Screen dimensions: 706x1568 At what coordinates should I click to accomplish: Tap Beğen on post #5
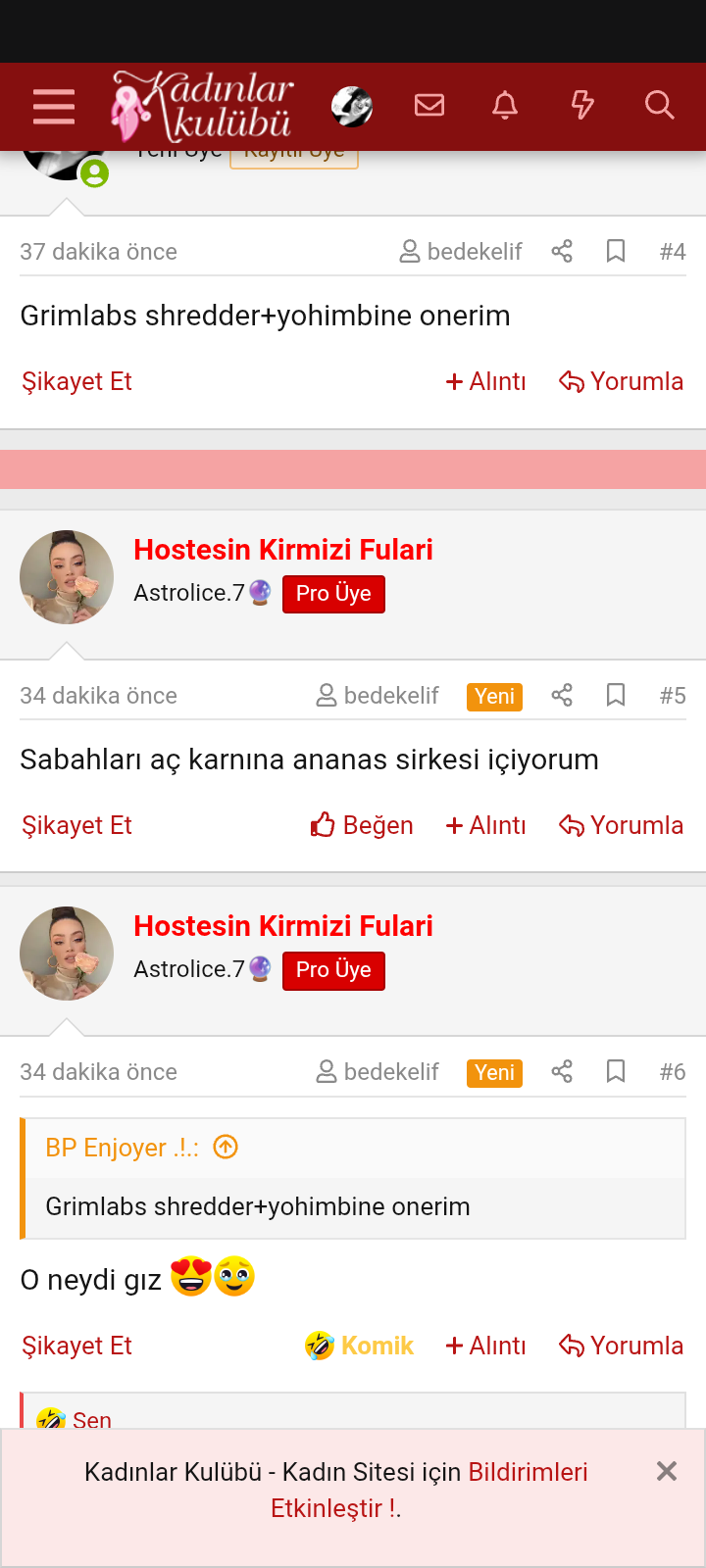[x=362, y=825]
